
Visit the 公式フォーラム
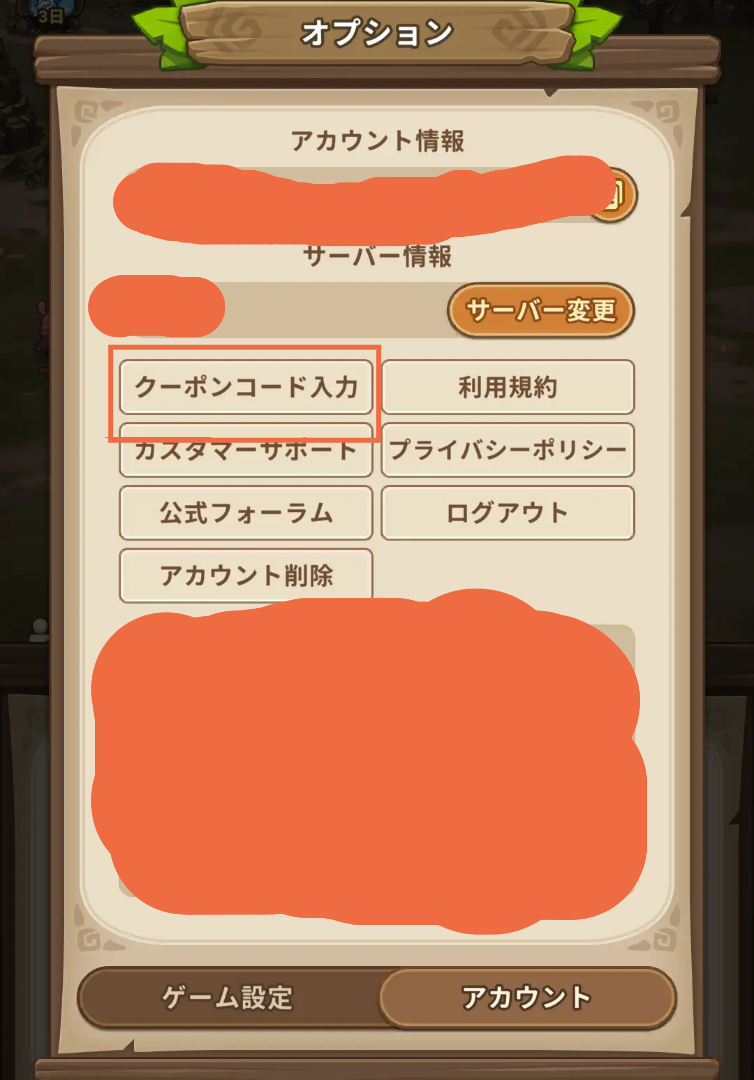pyautogui.click(x=246, y=513)
